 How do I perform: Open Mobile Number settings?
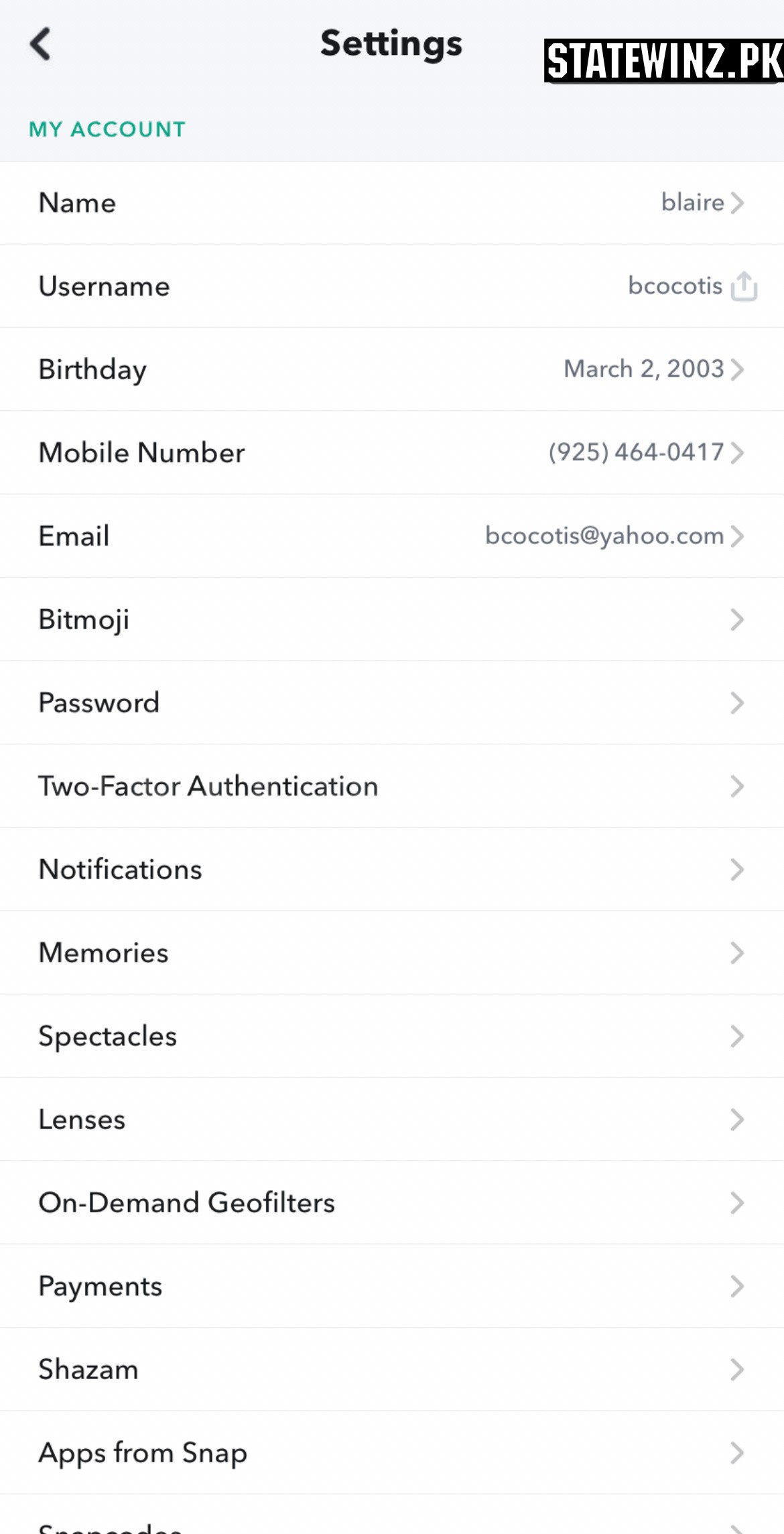[392, 453]
